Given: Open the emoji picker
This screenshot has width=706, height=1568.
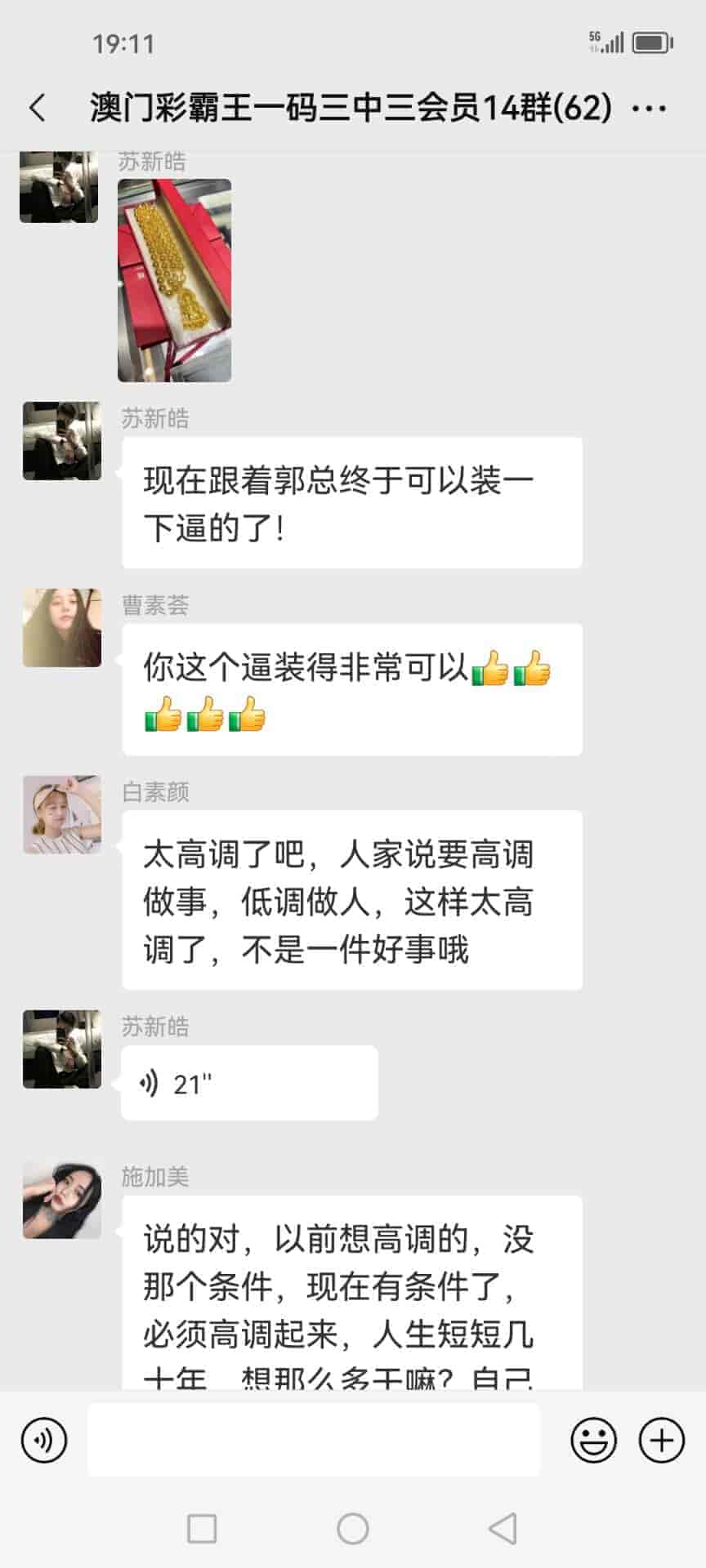Looking at the screenshot, I should (593, 1440).
